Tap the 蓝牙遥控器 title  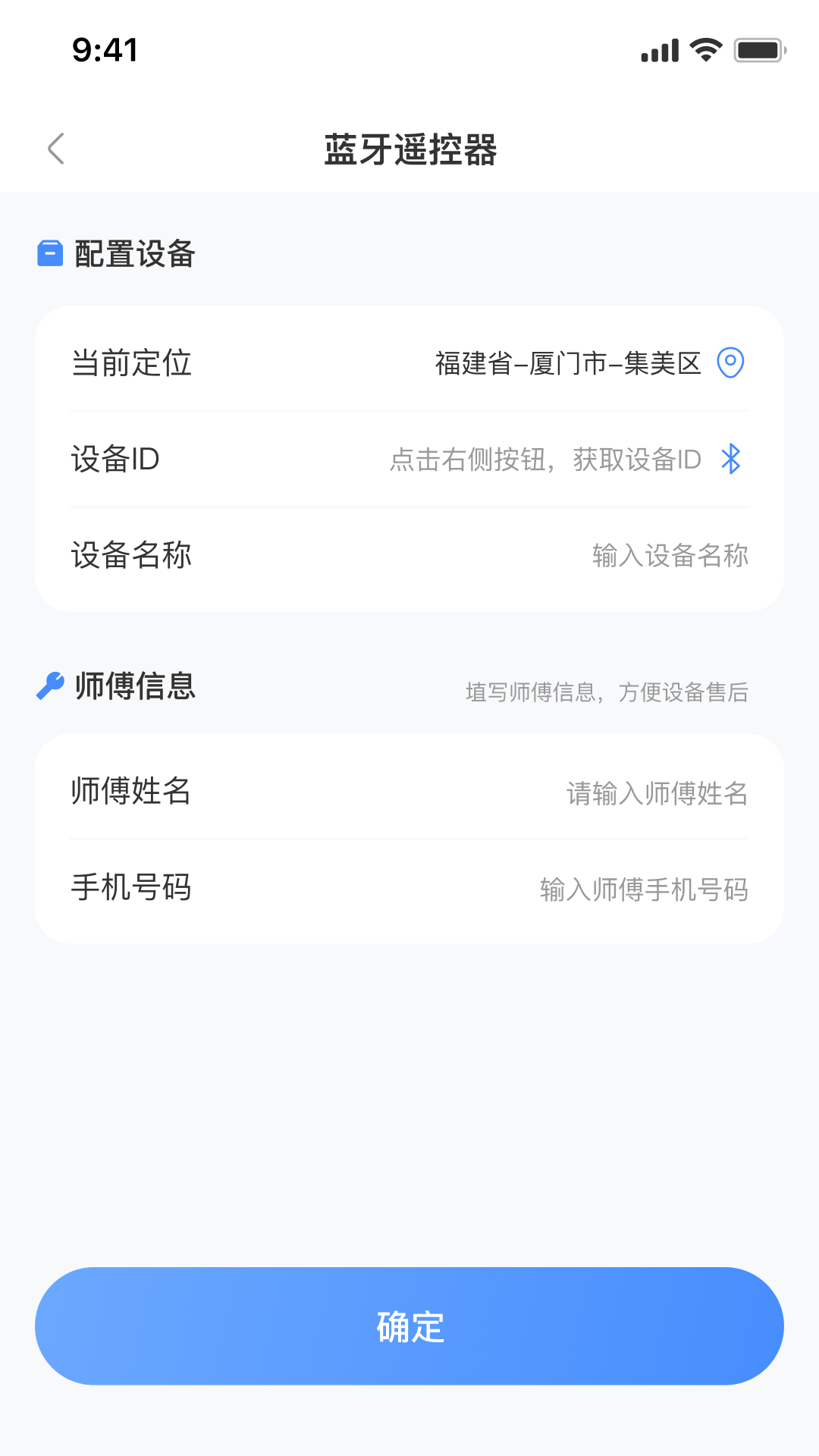409,148
